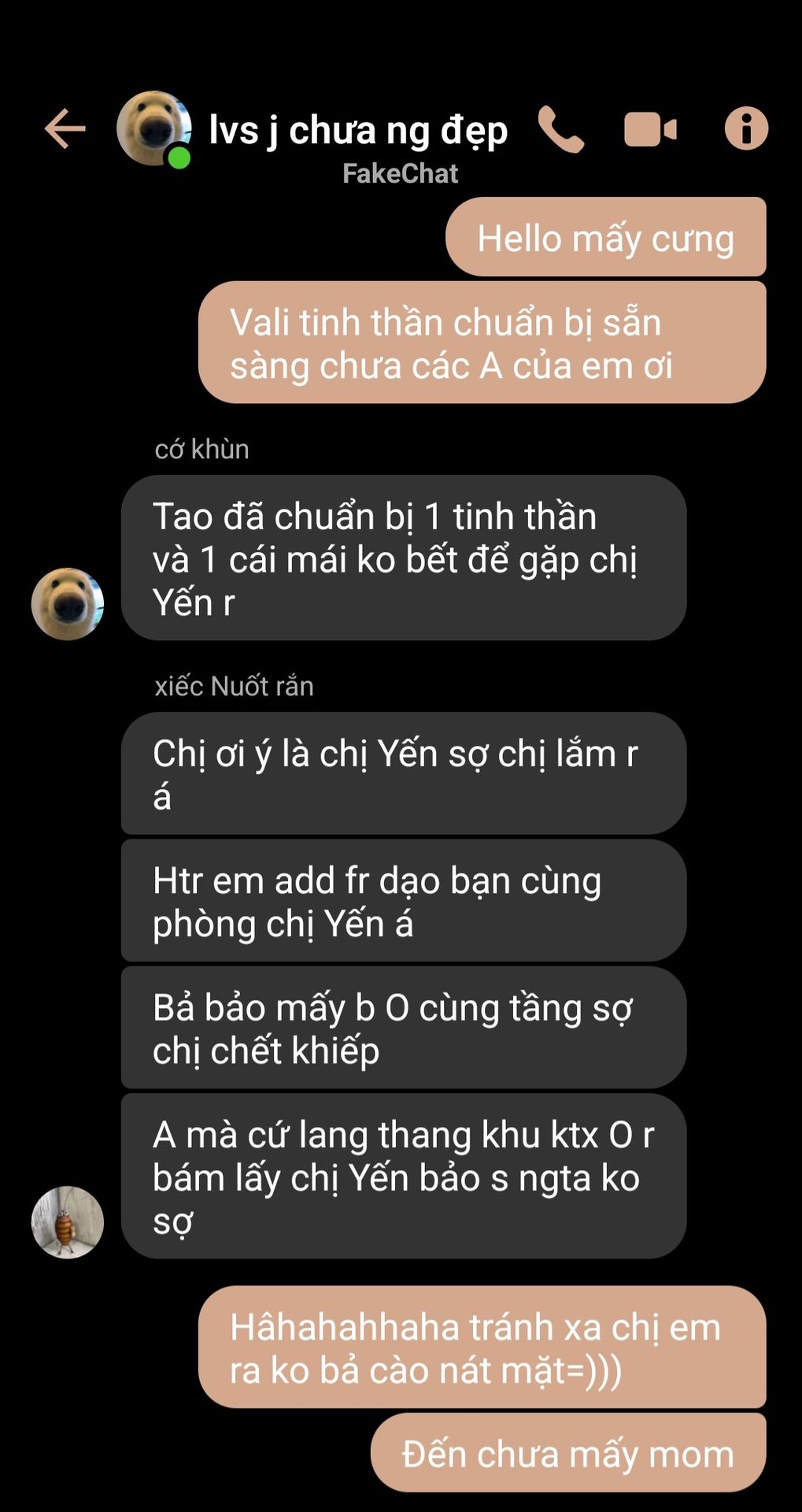802x1512 pixels.
Task: Open the conversation info icon
Action: point(746,128)
